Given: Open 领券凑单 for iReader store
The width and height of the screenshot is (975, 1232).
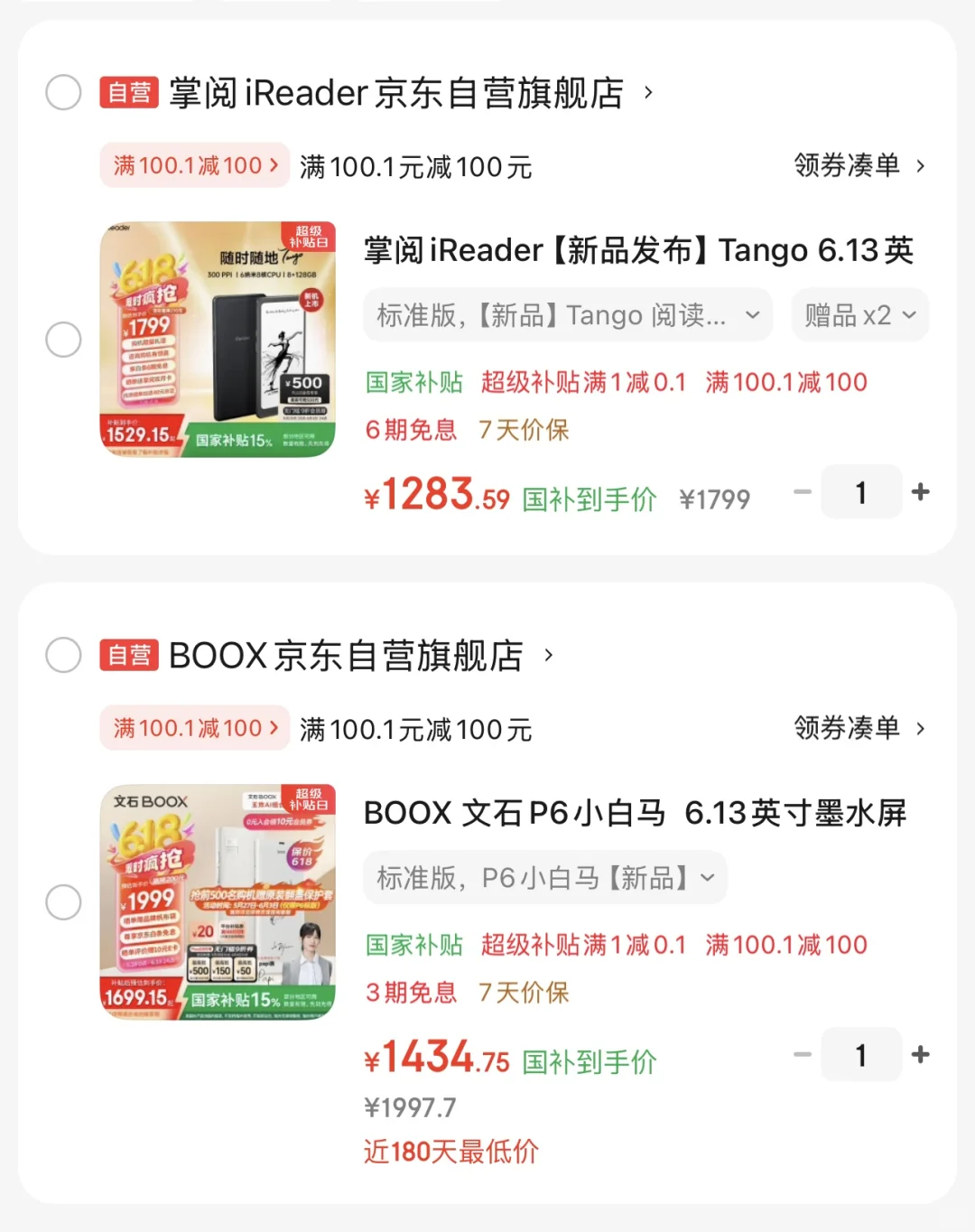Looking at the screenshot, I should [x=859, y=165].
